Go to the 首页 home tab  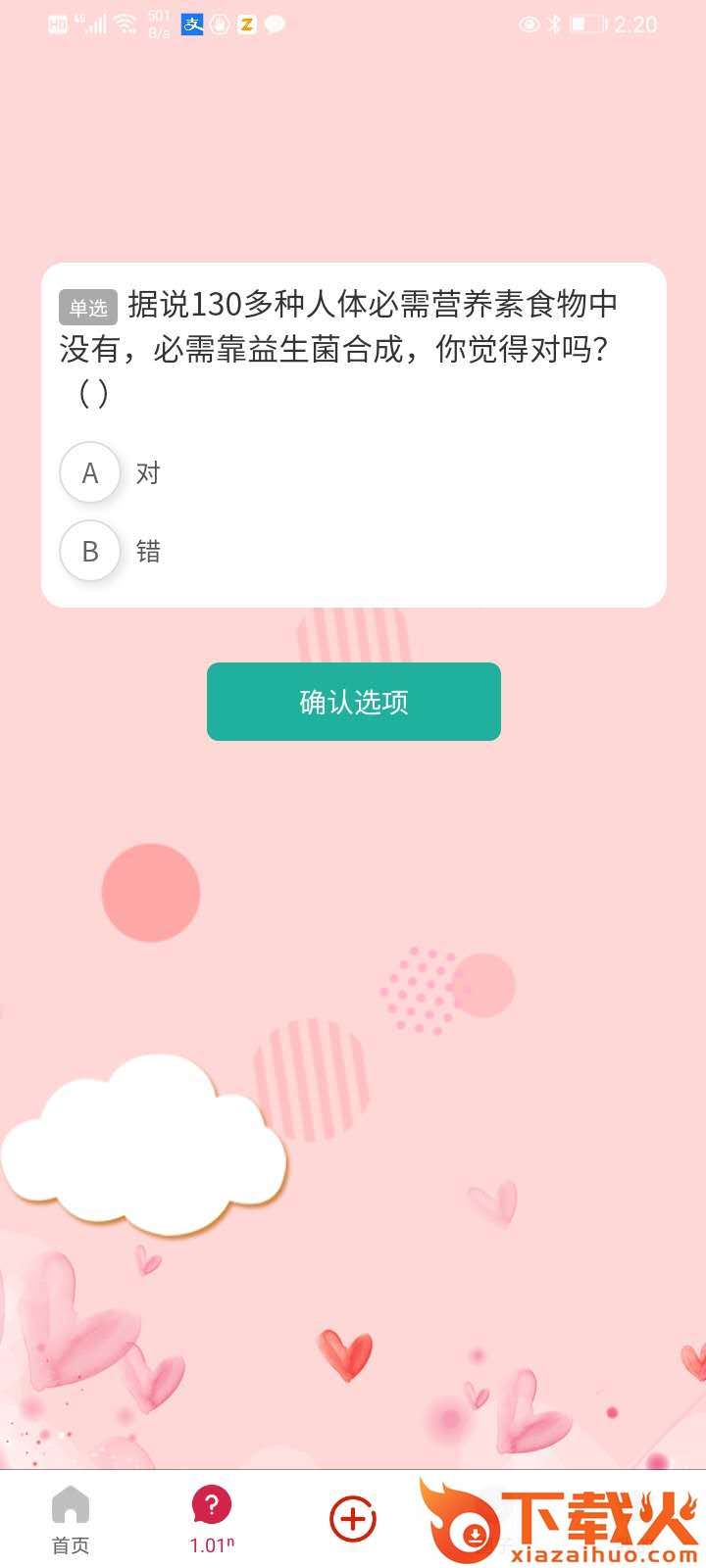(71, 1519)
